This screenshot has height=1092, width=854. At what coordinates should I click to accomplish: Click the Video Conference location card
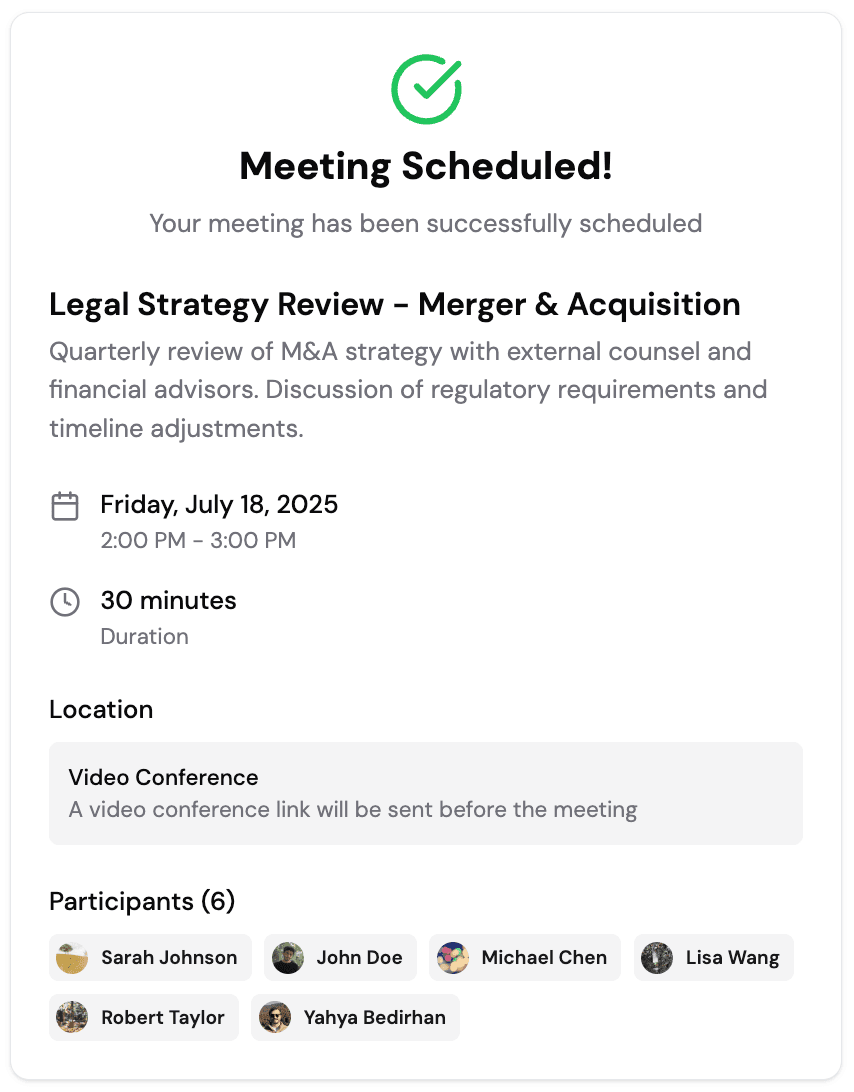click(426, 792)
